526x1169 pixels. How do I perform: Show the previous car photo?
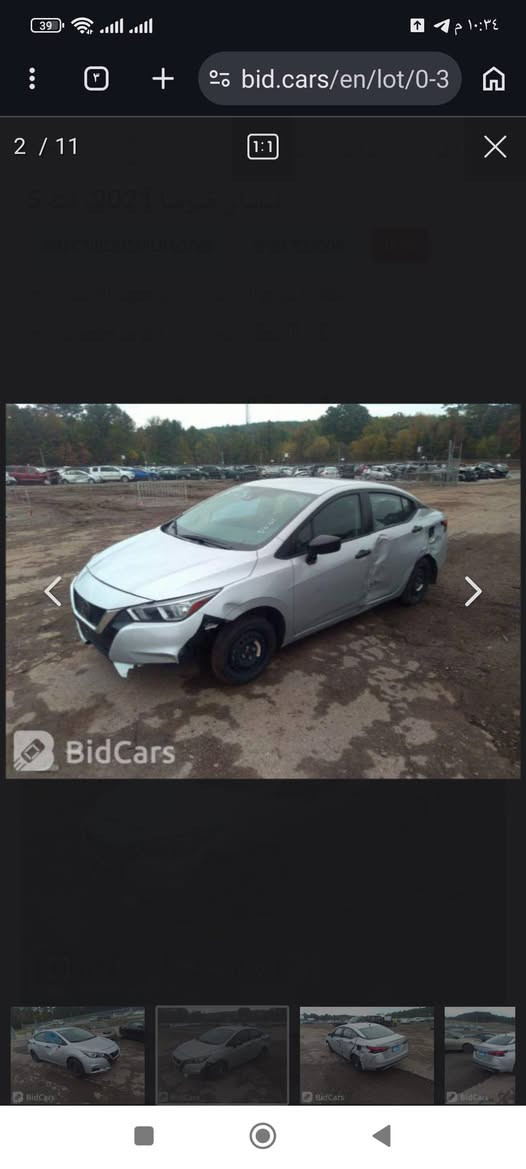coord(53,591)
